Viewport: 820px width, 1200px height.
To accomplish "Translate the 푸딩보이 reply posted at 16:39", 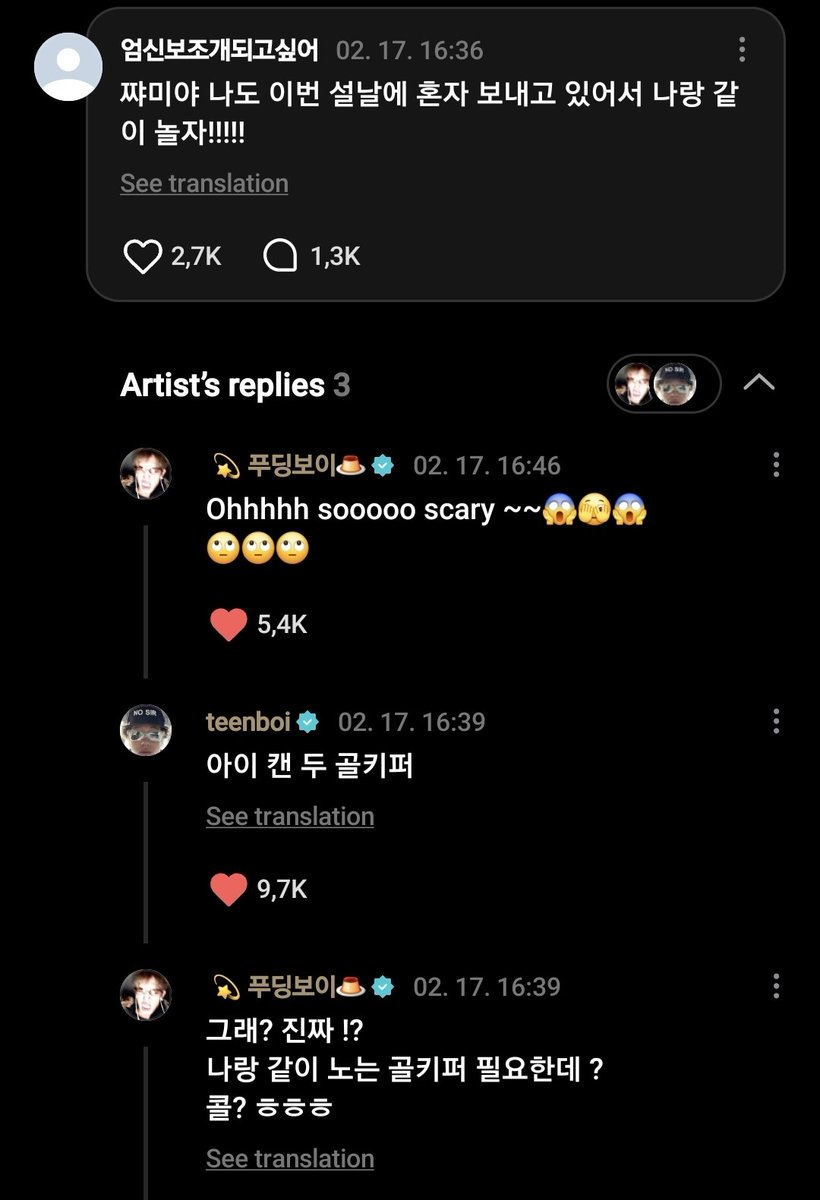I will (x=290, y=1158).
